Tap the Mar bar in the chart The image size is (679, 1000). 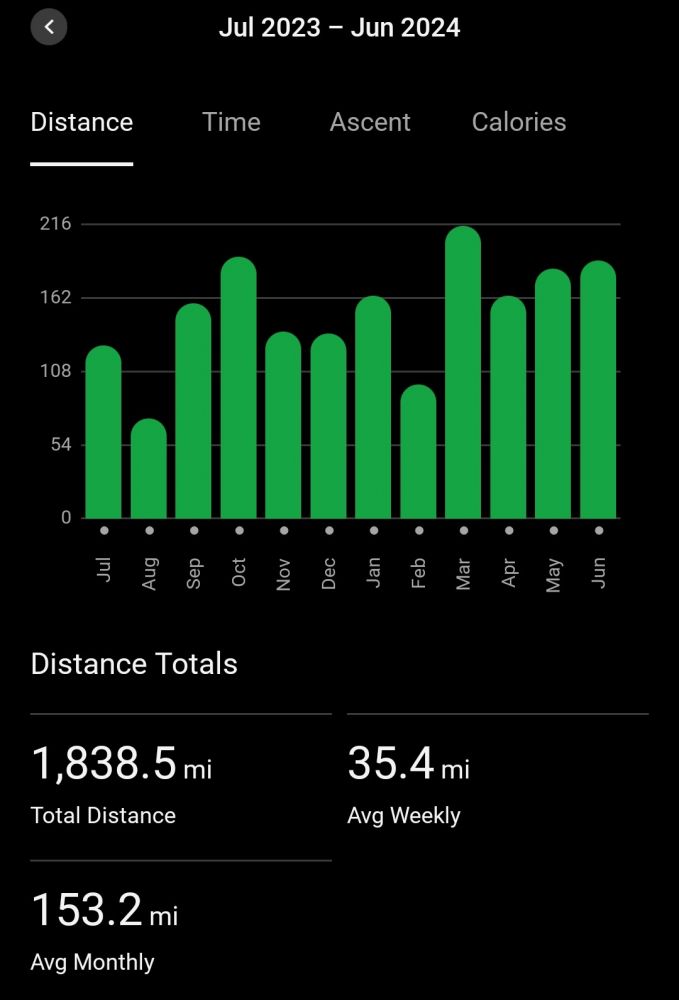[463, 375]
